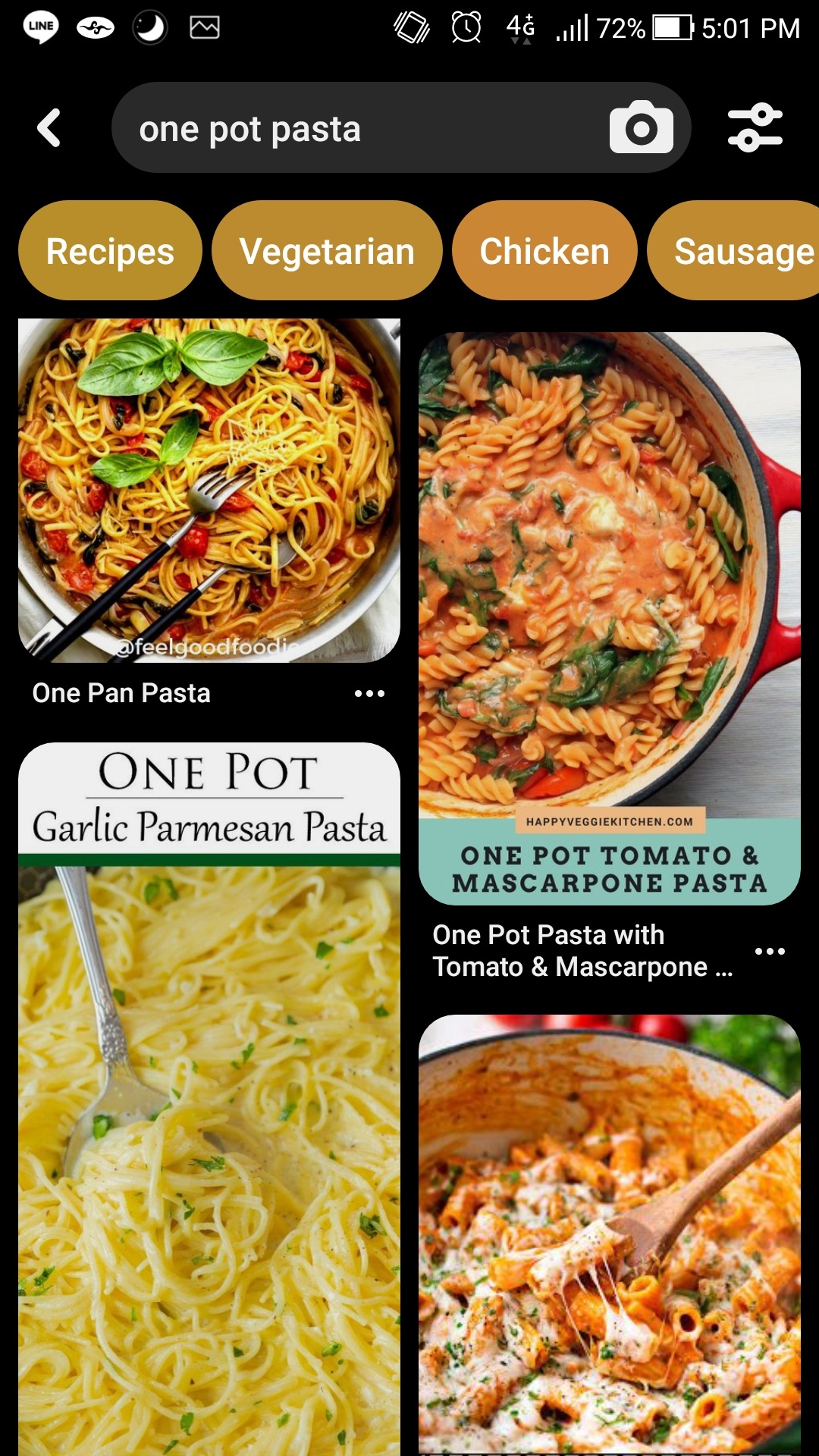The image size is (819, 1456).
Task: Open more options for Tomato & Mascarpone pin
Action: coord(770,951)
